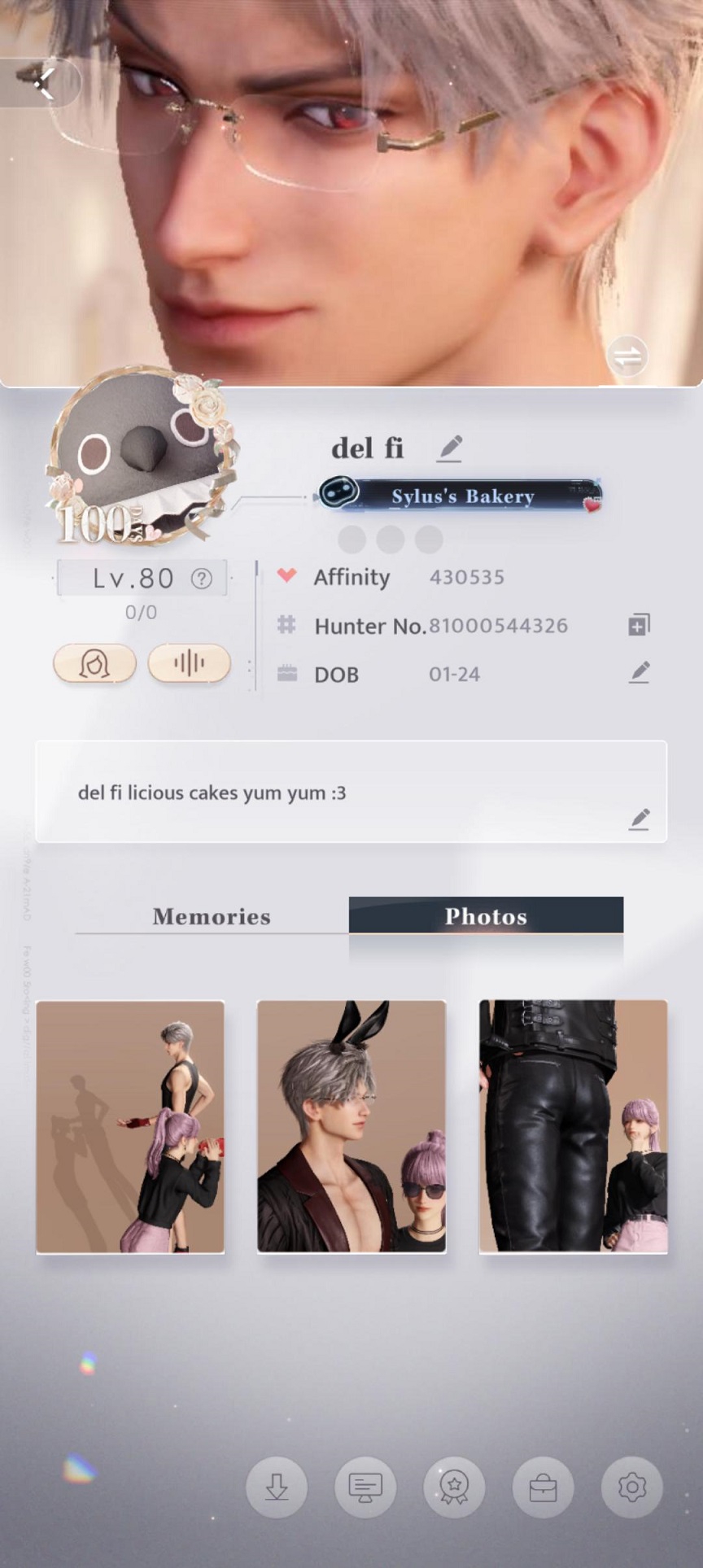Tap the swap background icon on banner
Viewport: 703px width, 1568px height.
[x=627, y=356]
